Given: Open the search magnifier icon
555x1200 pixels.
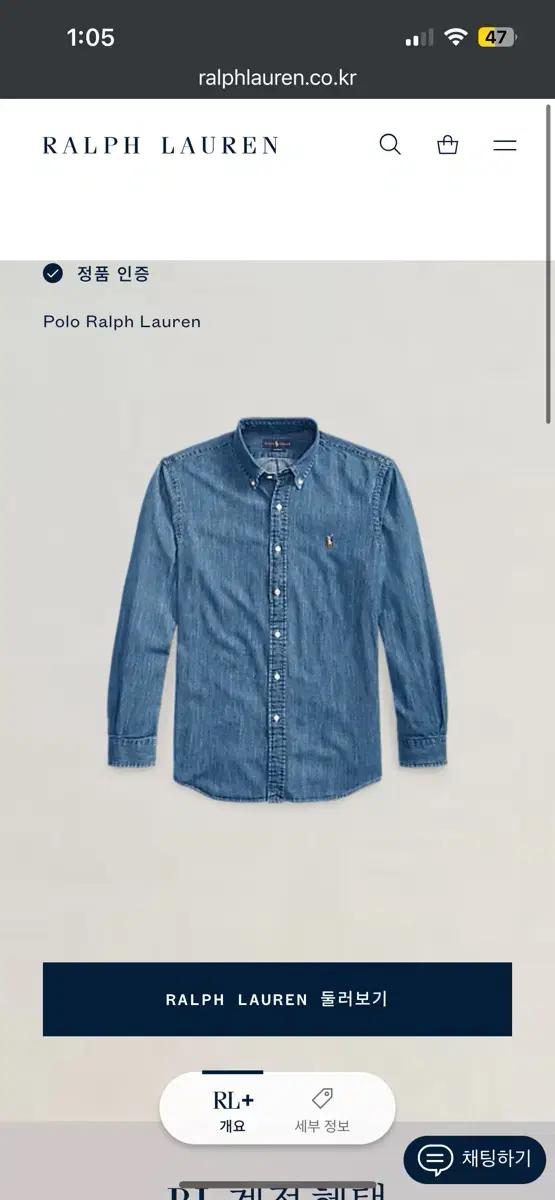Looking at the screenshot, I should (x=390, y=145).
